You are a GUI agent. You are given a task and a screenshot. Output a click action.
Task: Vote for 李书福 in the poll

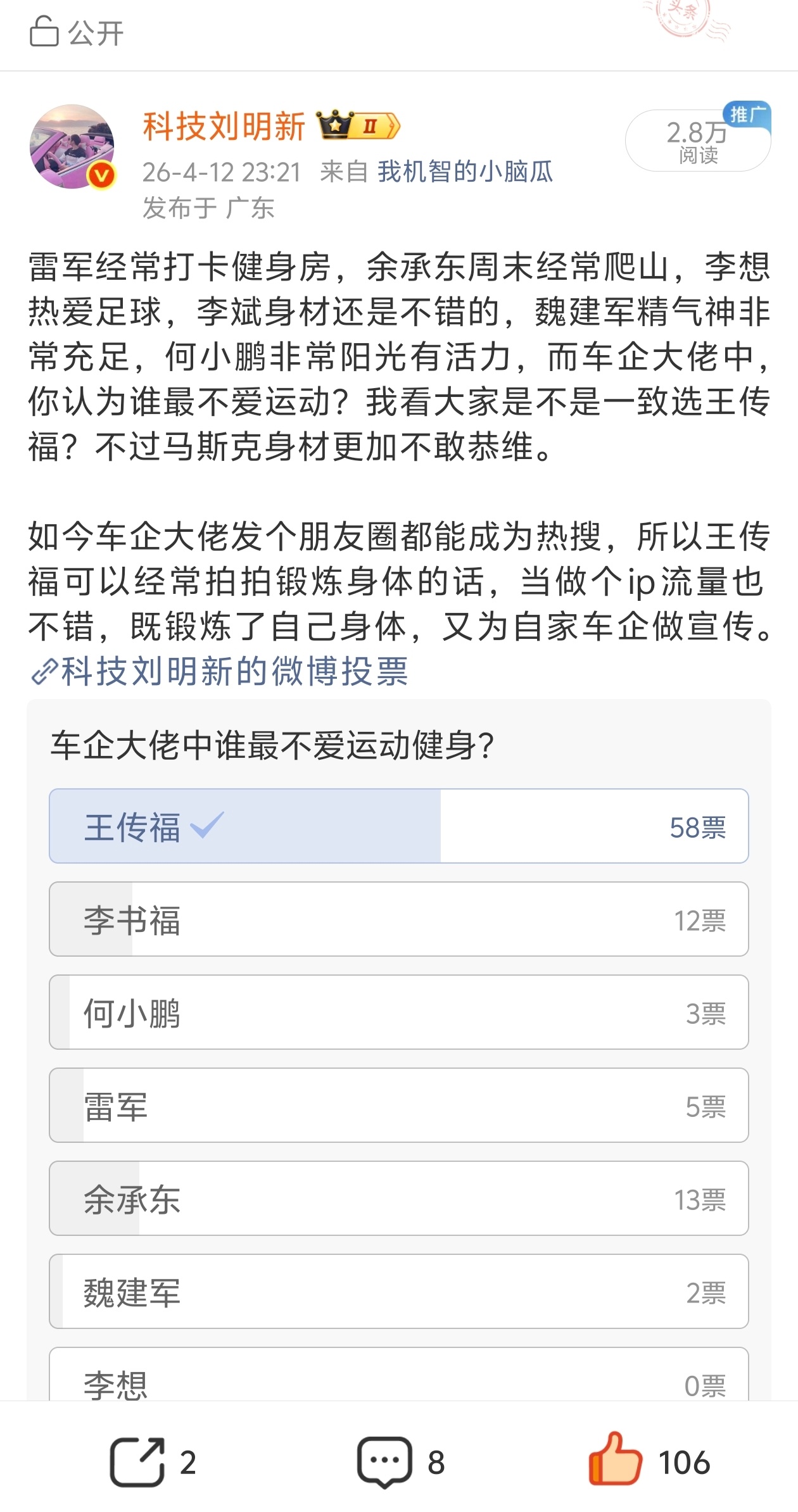point(399,920)
